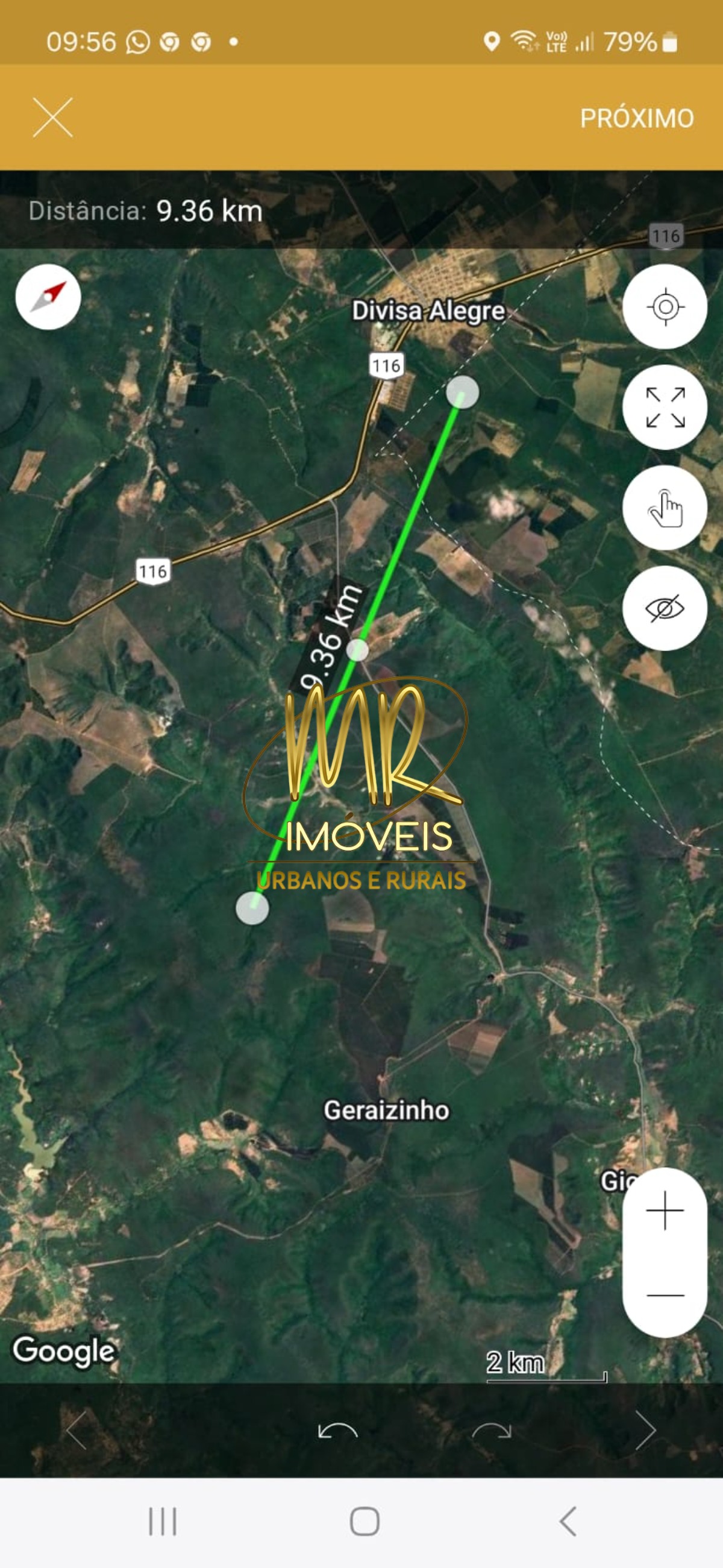Zoom out of the map
Image resolution: width=723 pixels, height=1568 pixels.
[x=665, y=1295]
